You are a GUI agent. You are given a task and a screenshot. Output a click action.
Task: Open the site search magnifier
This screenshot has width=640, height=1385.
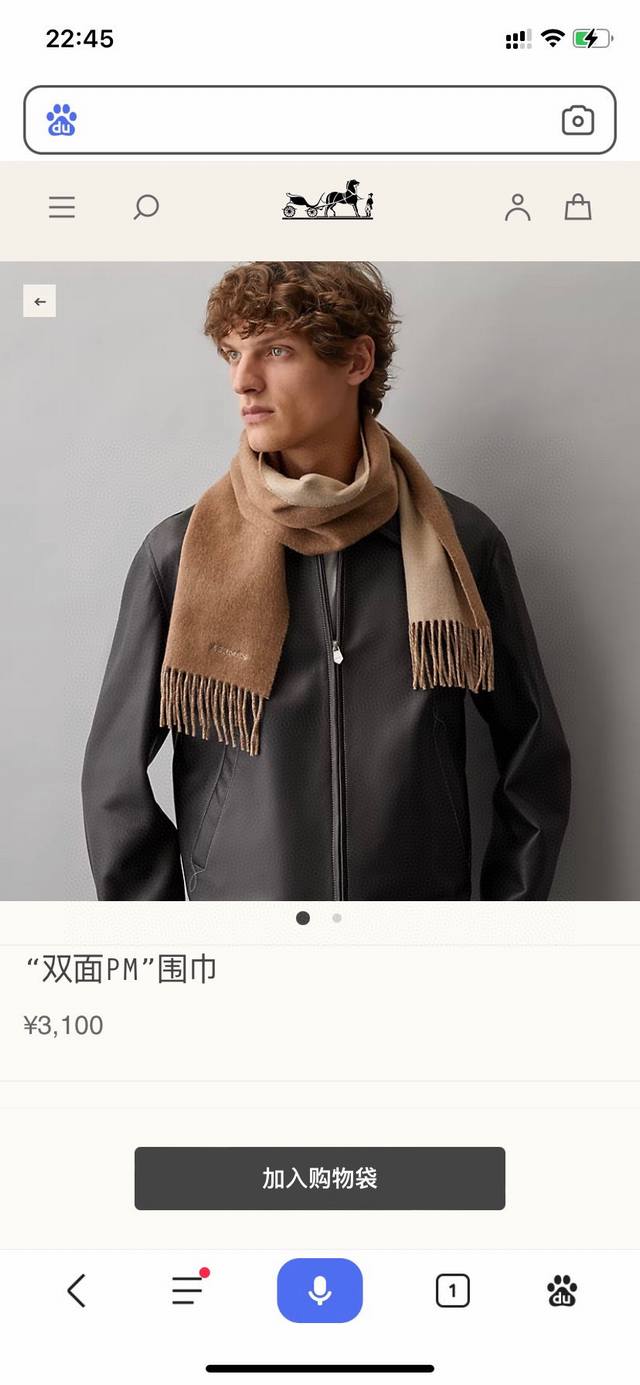(146, 207)
